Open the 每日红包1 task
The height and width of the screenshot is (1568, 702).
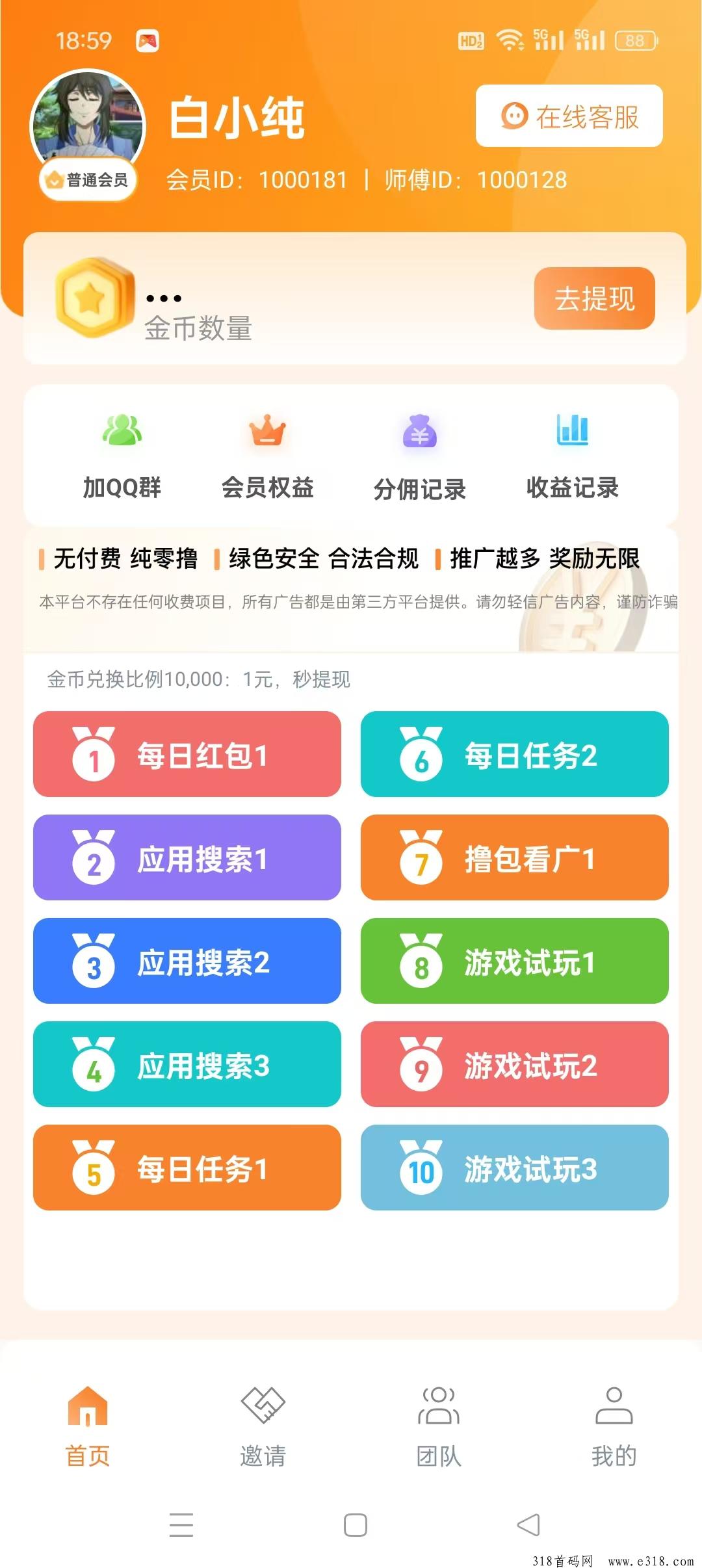point(187,754)
